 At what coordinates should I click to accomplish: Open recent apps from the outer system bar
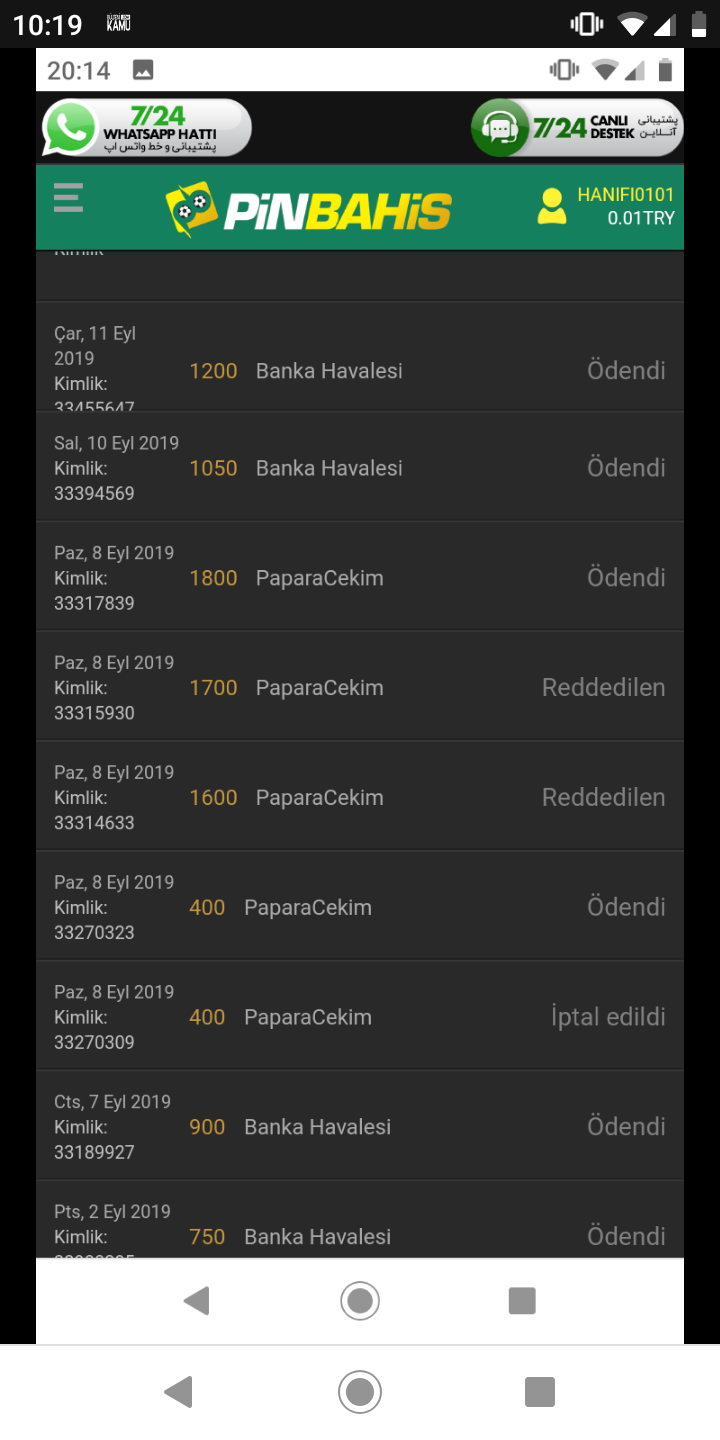tap(540, 1391)
